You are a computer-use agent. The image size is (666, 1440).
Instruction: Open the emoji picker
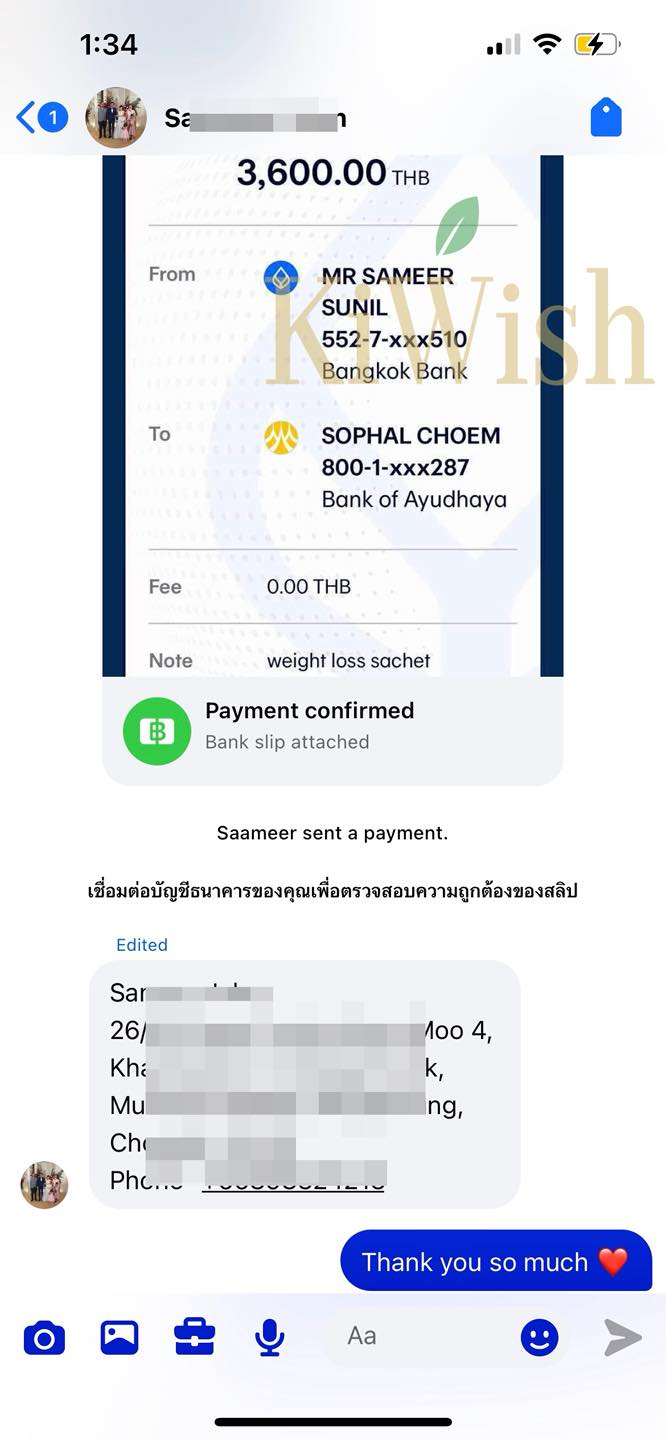click(x=539, y=1337)
